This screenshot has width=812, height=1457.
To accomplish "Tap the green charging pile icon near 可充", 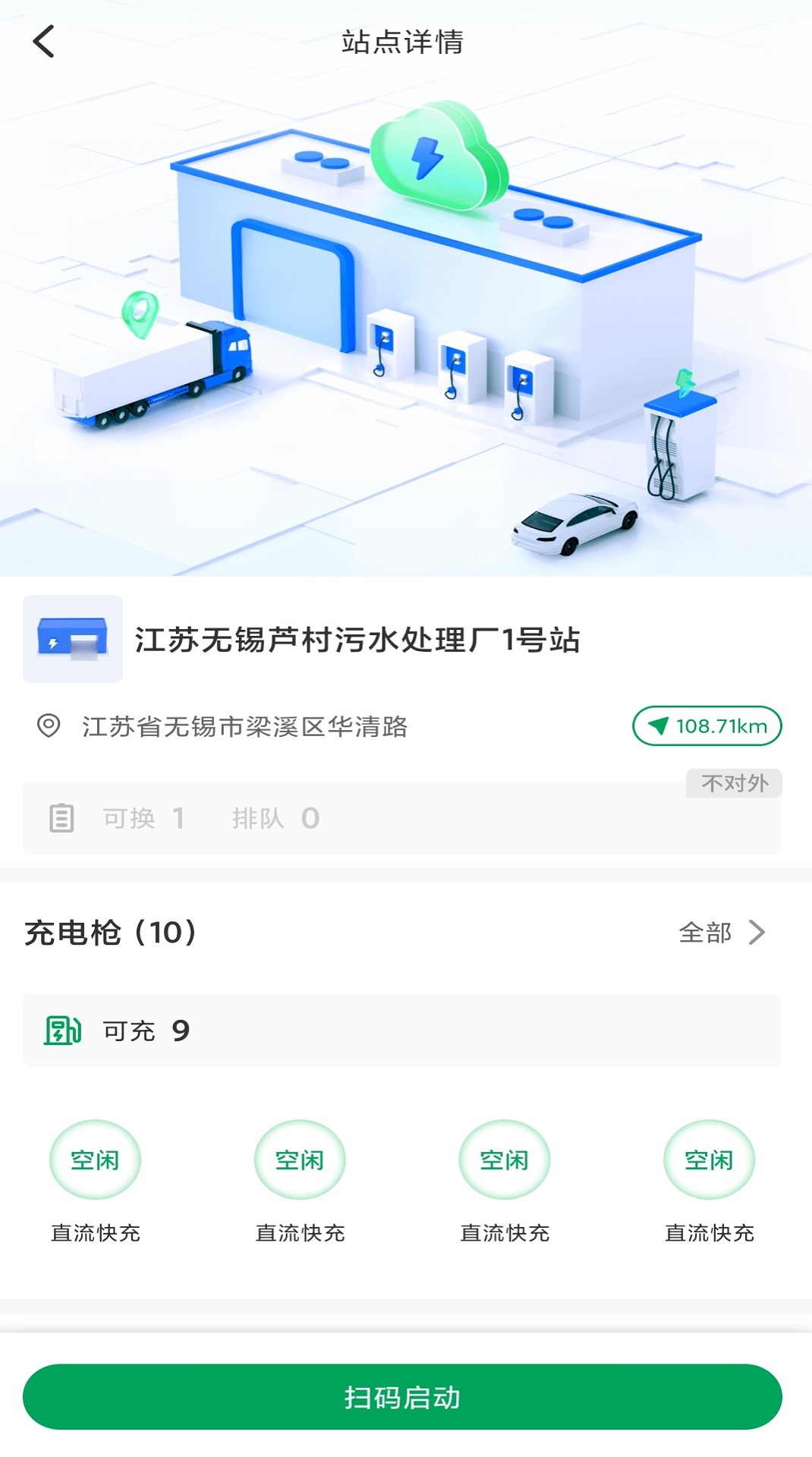I will [62, 1031].
